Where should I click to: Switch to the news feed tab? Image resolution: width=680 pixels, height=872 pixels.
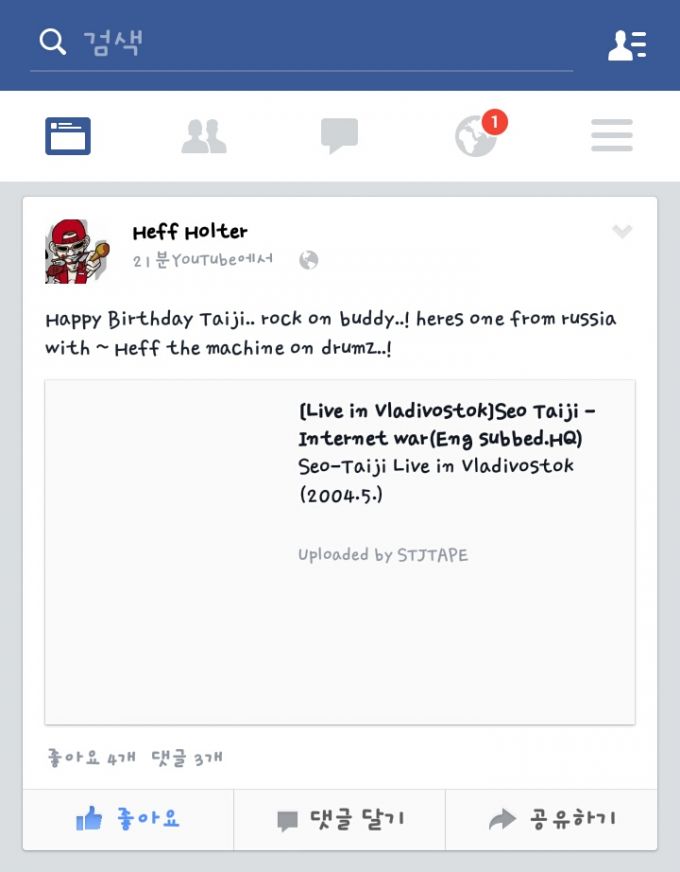(68, 136)
